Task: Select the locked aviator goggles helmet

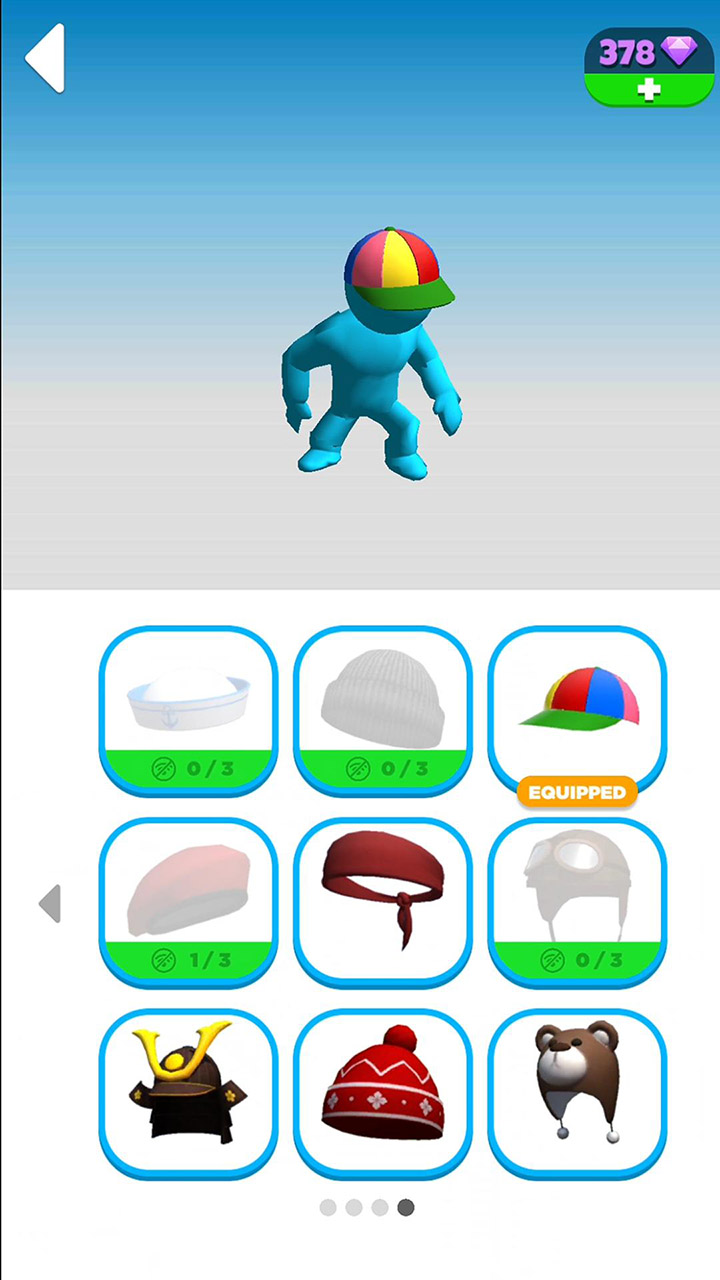Action: (577, 901)
